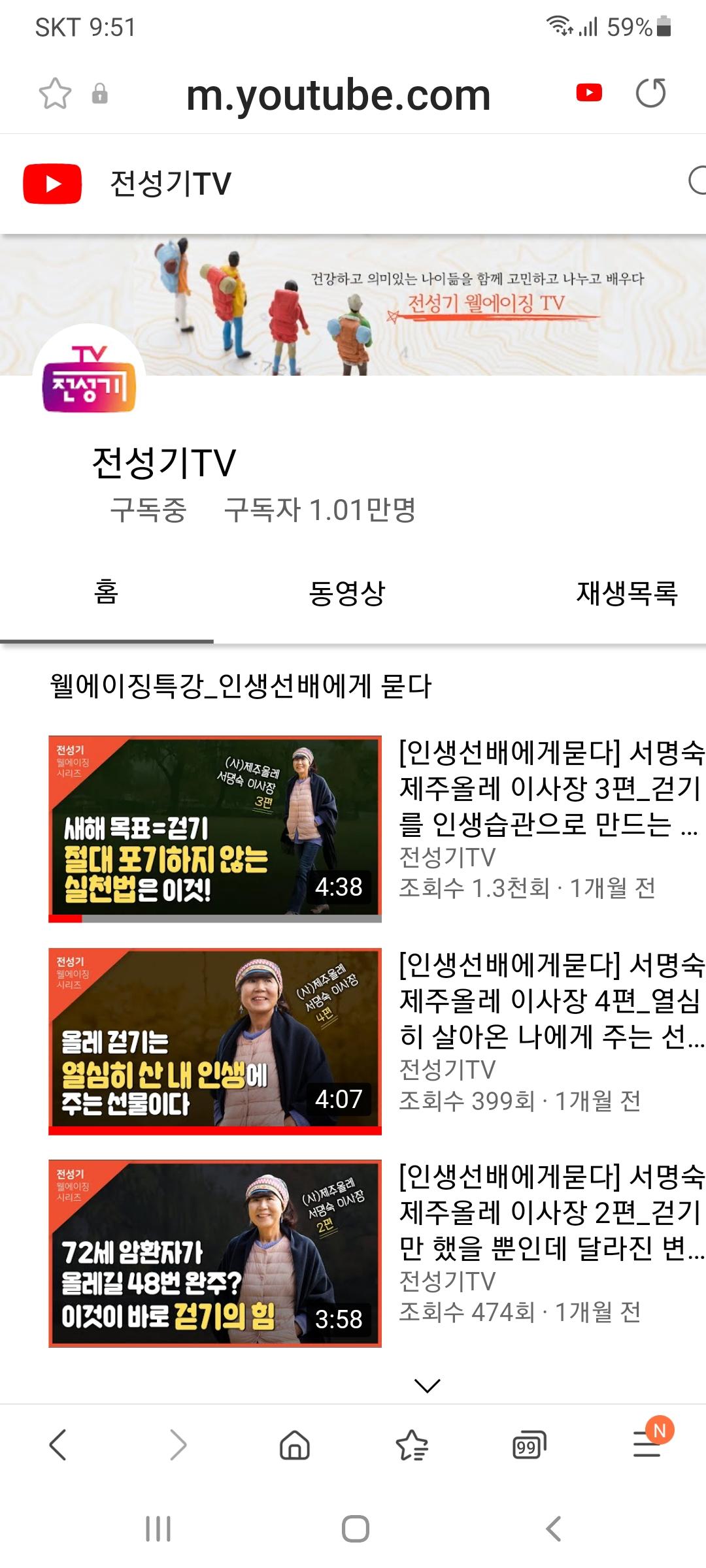Viewport: 706px width, 1568px height.
Task: Open the m.youtube.com address bar
Action: pos(338,95)
